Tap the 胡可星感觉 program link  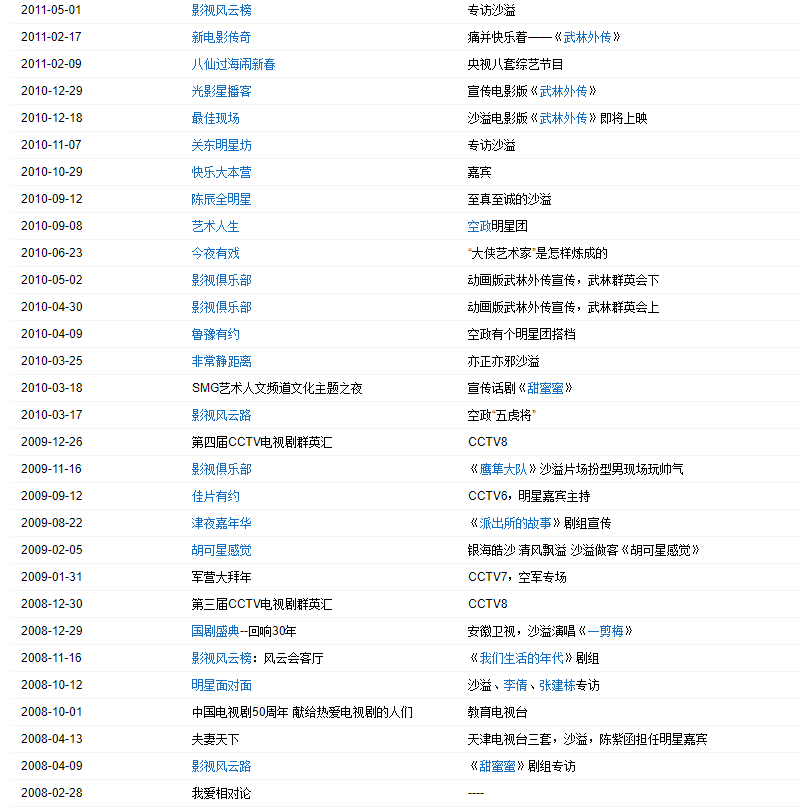[221, 550]
